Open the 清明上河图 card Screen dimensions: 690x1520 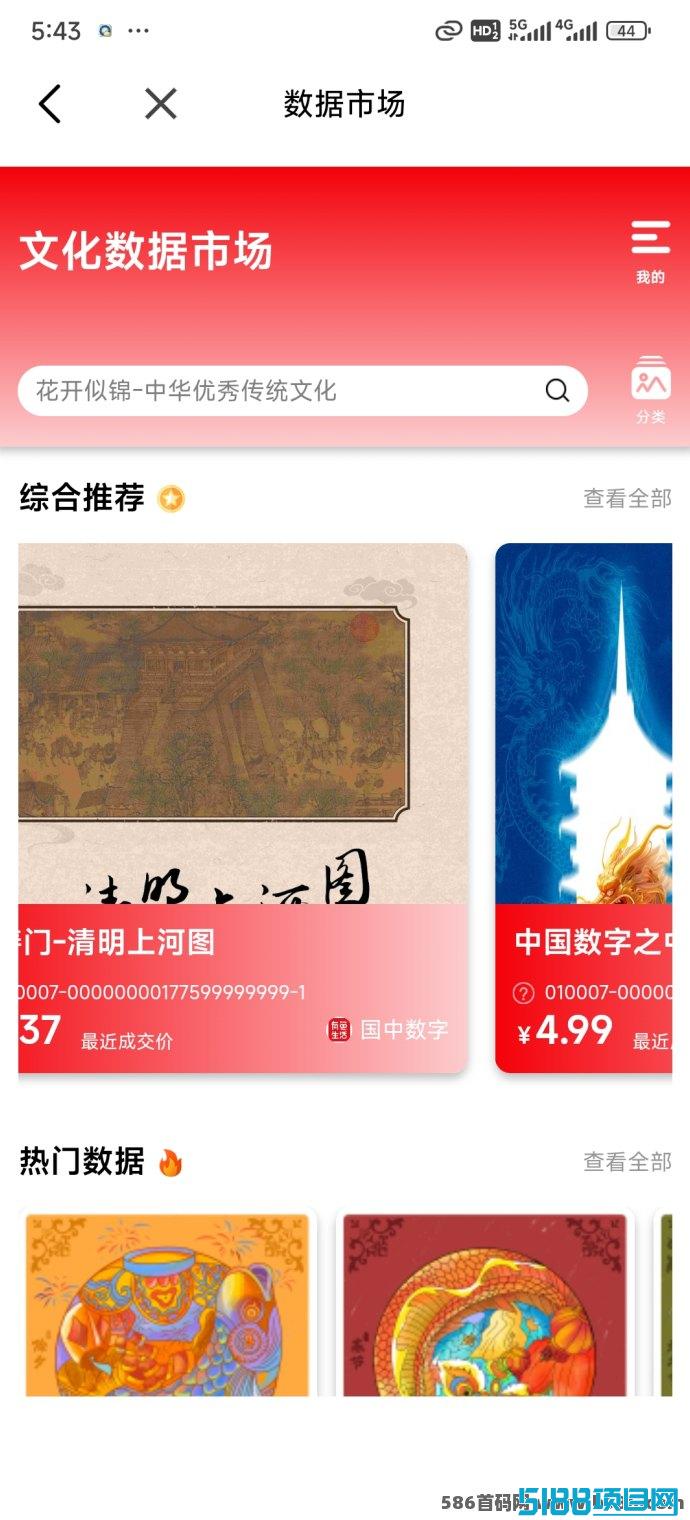pos(243,808)
